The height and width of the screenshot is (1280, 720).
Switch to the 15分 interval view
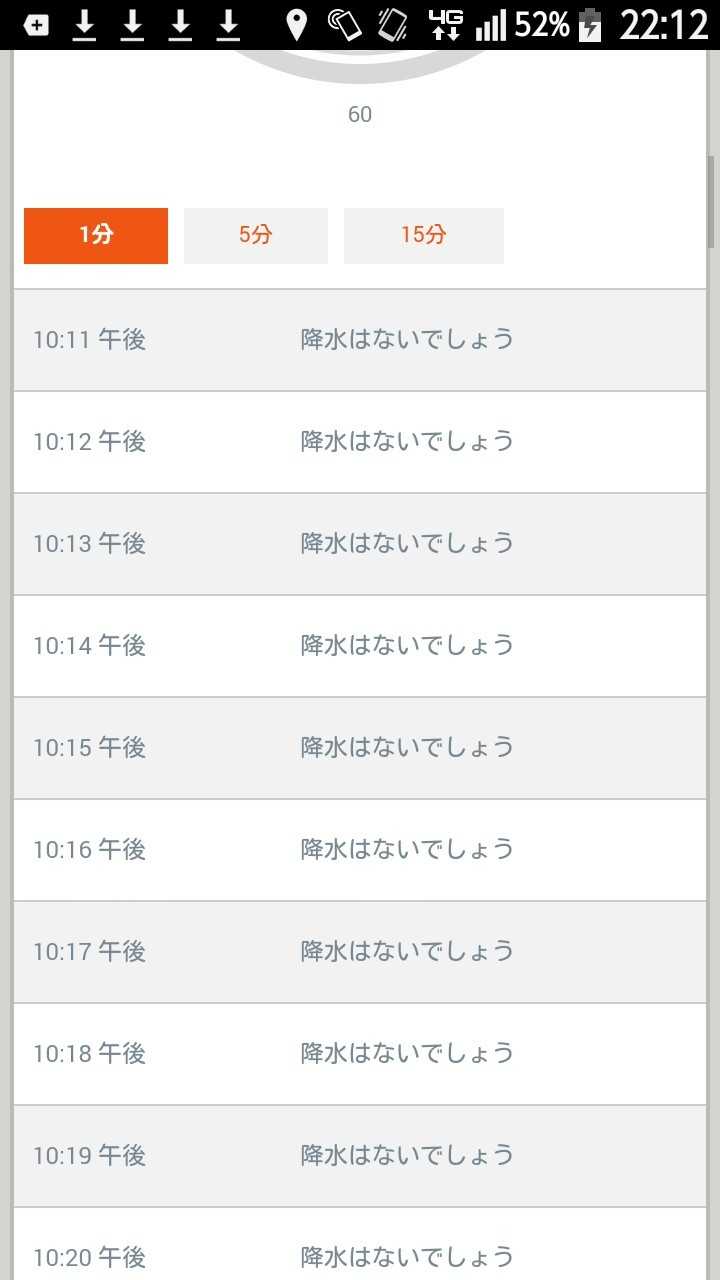(423, 236)
